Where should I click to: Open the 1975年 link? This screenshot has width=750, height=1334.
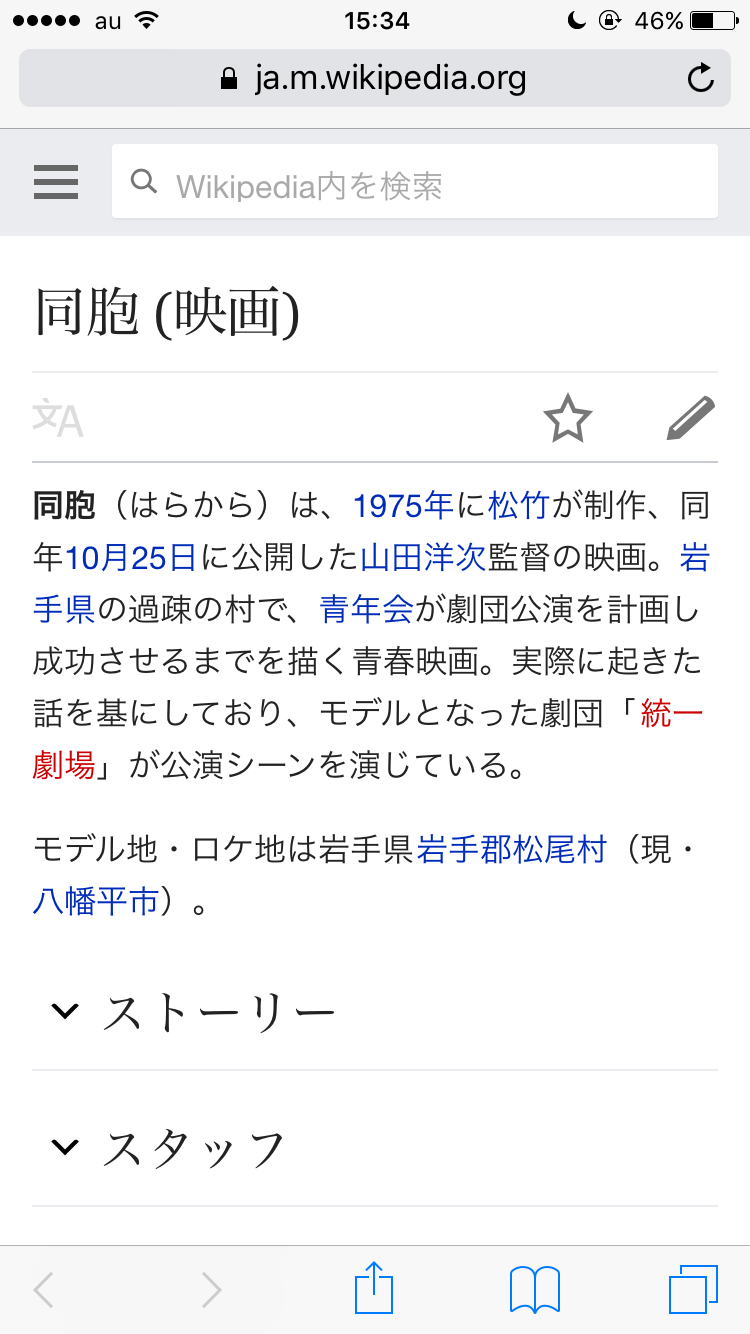pos(403,506)
